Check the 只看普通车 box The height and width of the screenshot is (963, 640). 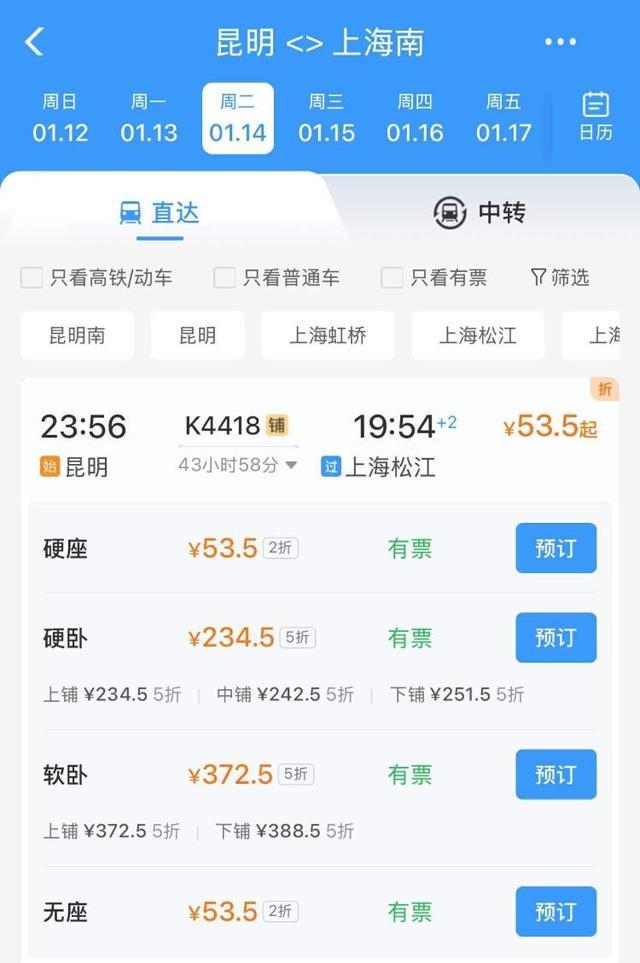(x=225, y=278)
